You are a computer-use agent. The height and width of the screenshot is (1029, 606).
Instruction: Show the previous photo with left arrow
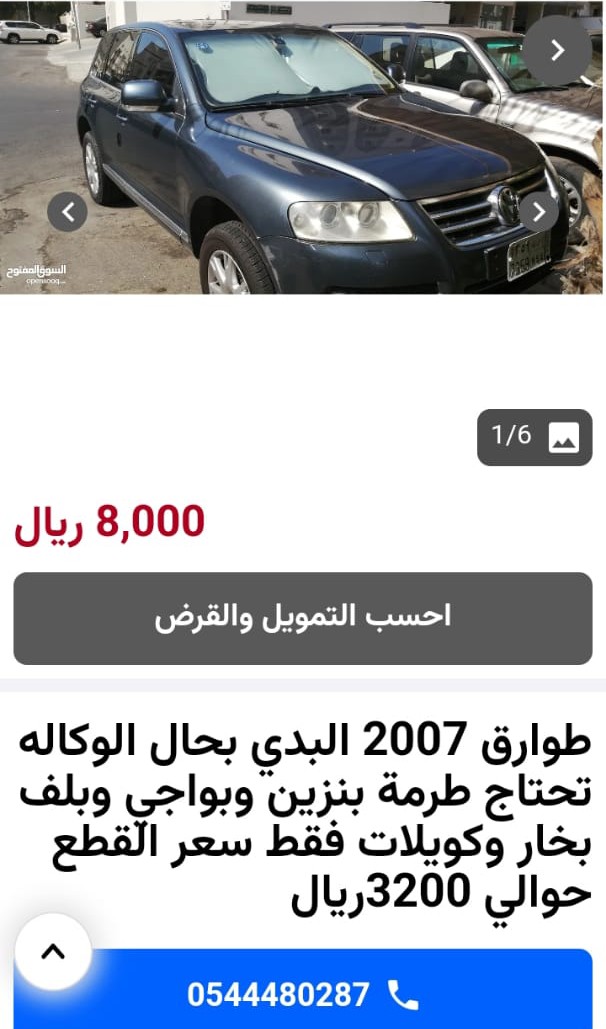tap(68, 212)
